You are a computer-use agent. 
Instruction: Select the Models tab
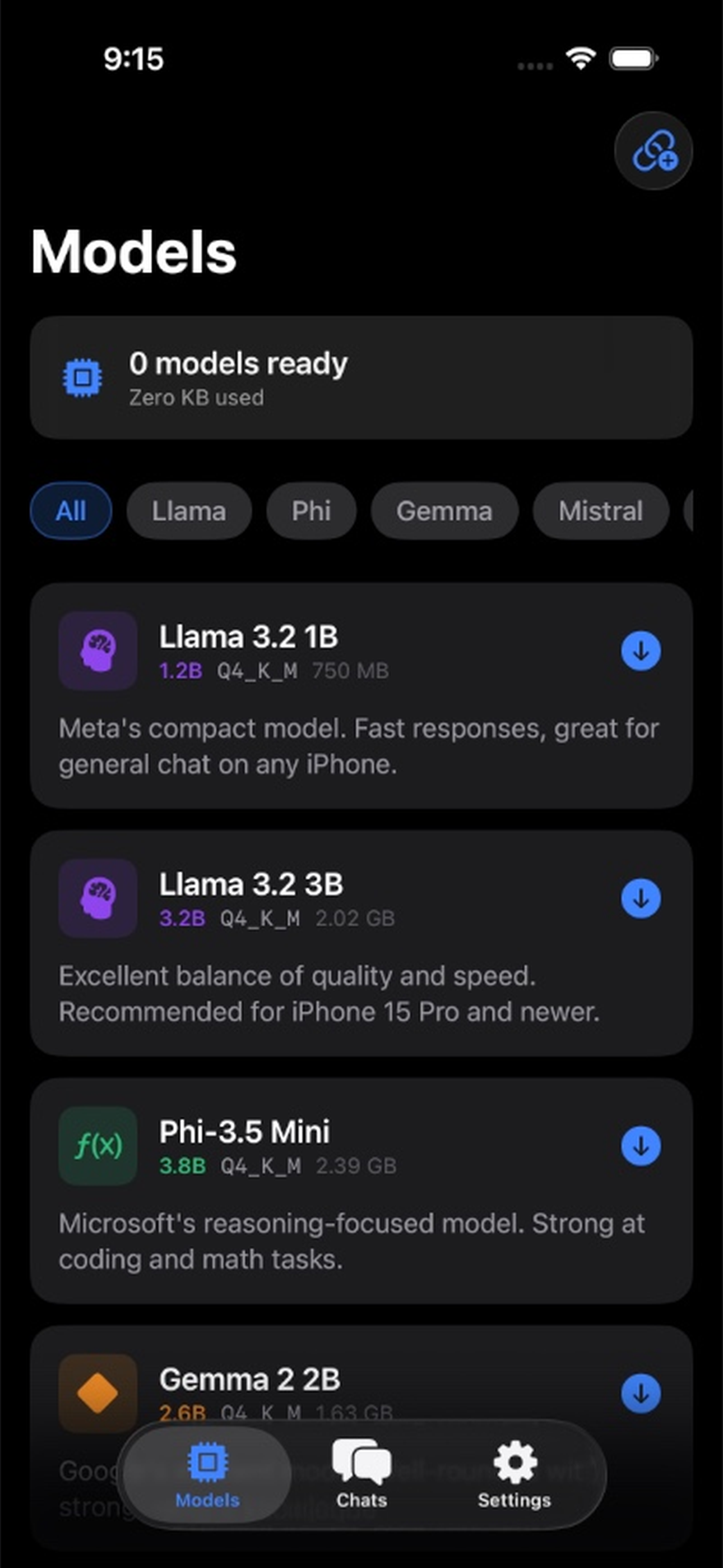pyautogui.click(x=207, y=1474)
